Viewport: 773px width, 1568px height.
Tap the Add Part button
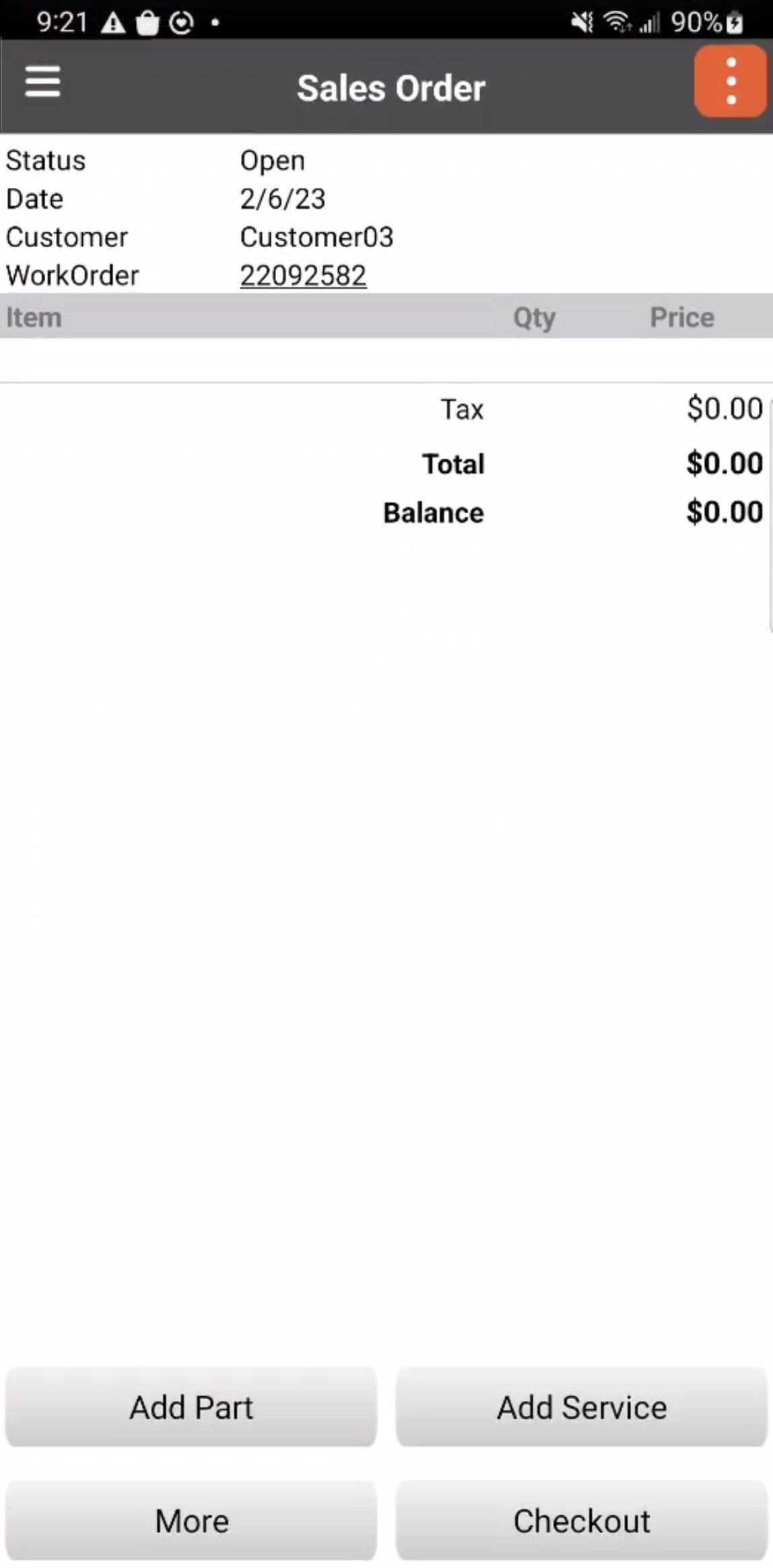tap(191, 1407)
